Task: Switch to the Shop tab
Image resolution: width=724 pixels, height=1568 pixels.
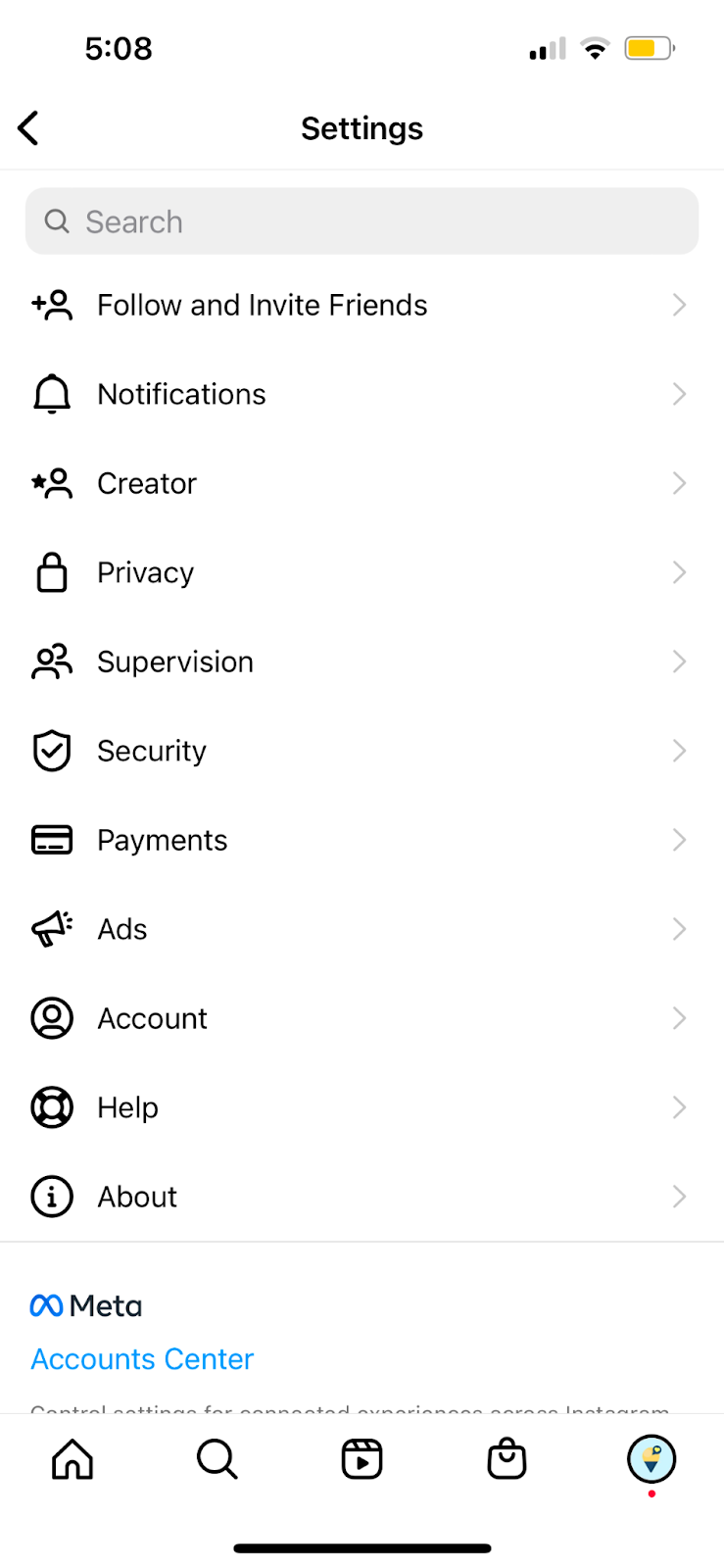Action: 507,1459
